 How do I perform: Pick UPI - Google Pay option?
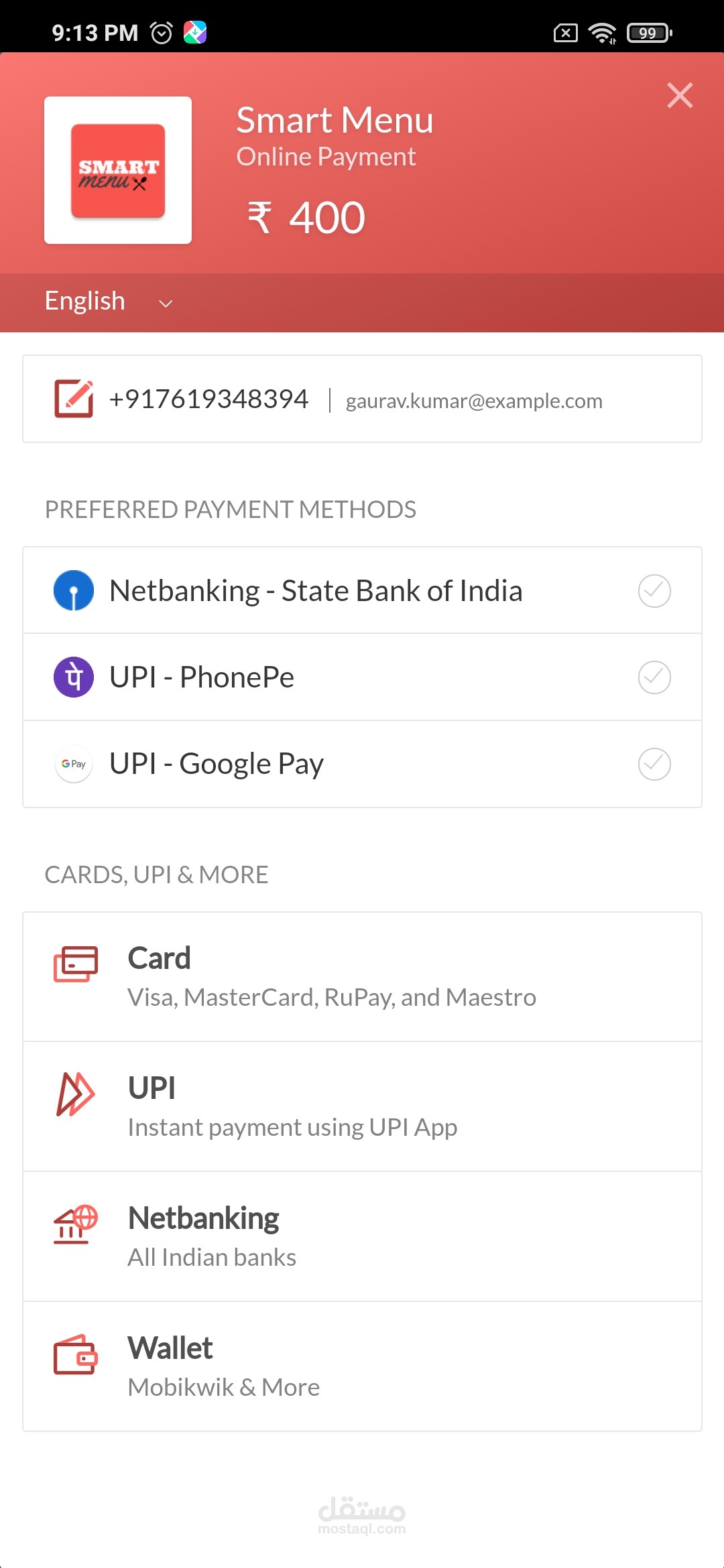click(362, 764)
